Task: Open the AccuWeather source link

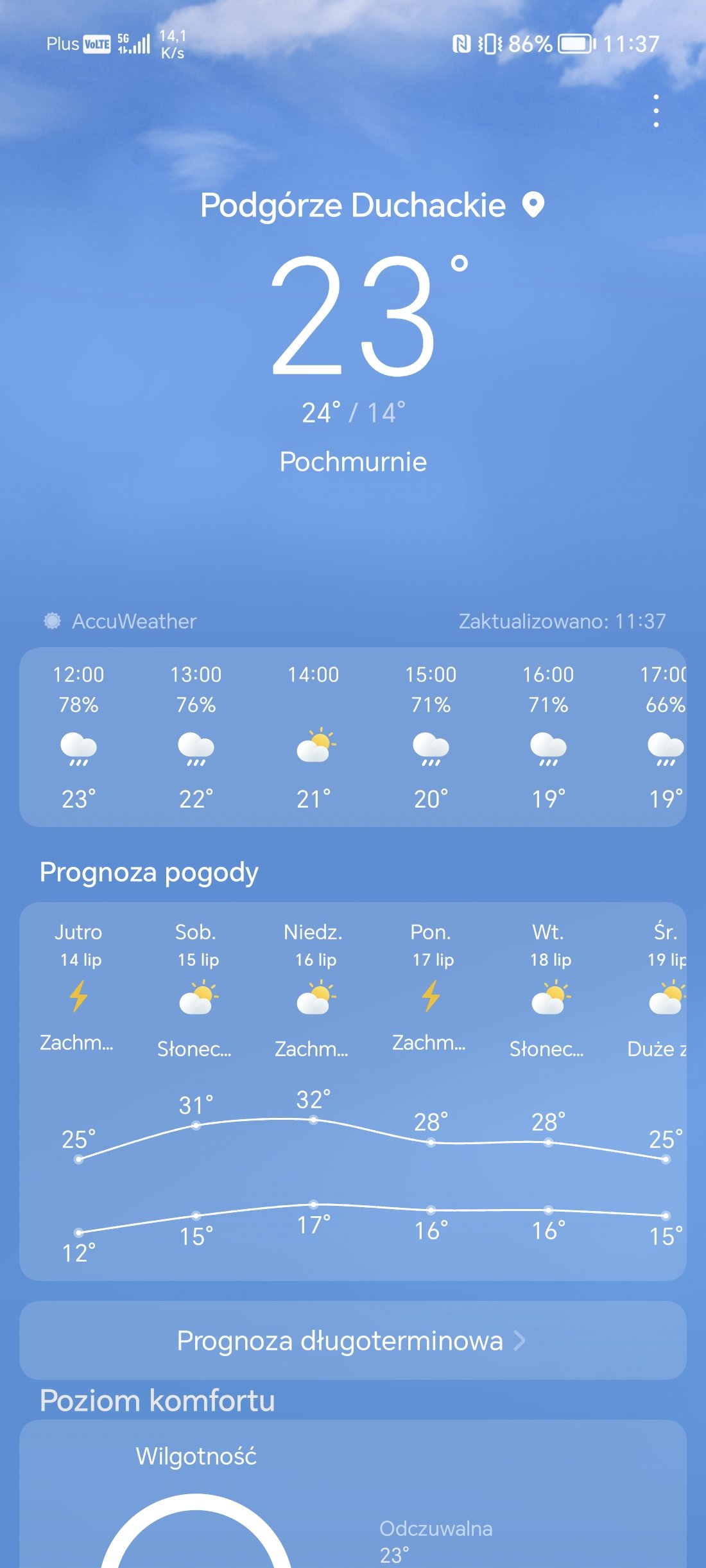Action: point(120,621)
